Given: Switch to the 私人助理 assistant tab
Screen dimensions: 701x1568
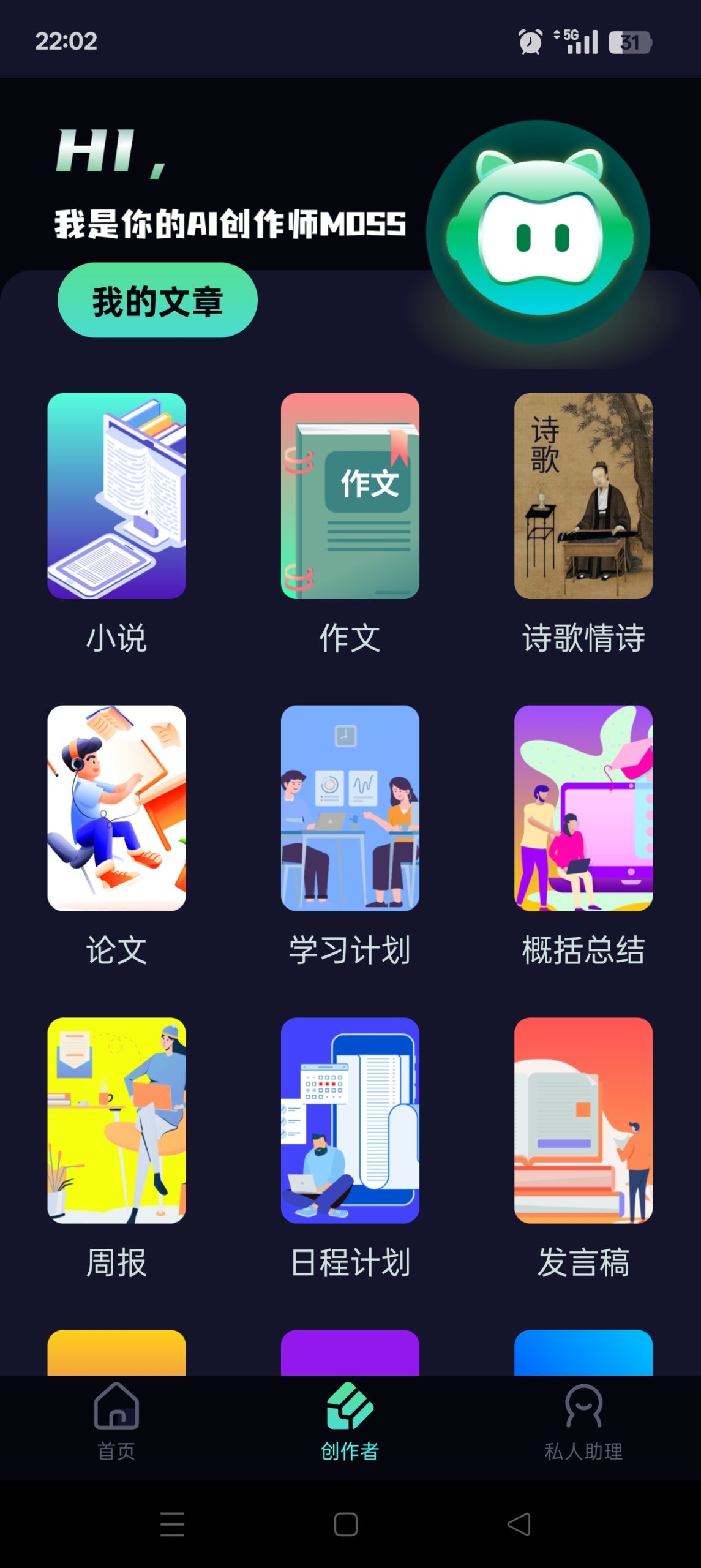Looking at the screenshot, I should 583,1421.
